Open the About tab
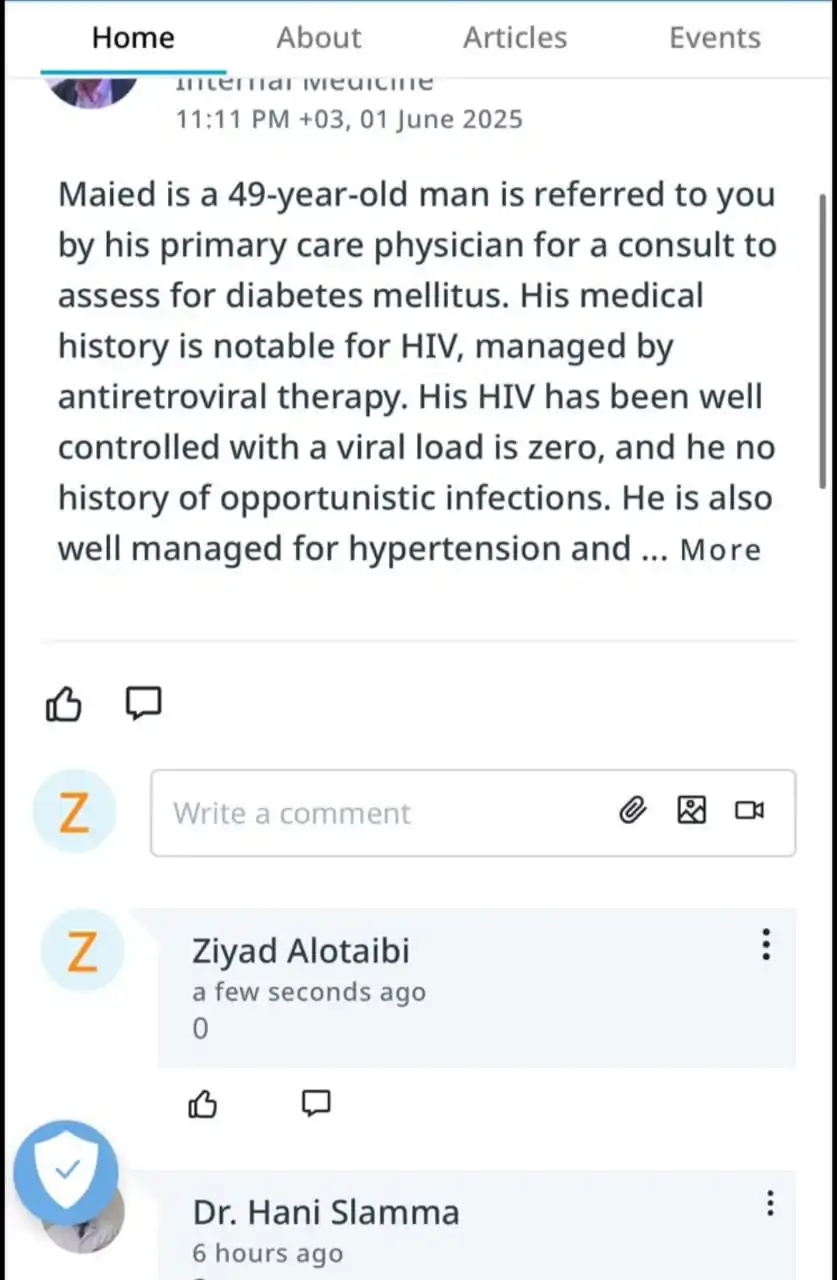This screenshot has width=837, height=1280. [x=319, y=38]
